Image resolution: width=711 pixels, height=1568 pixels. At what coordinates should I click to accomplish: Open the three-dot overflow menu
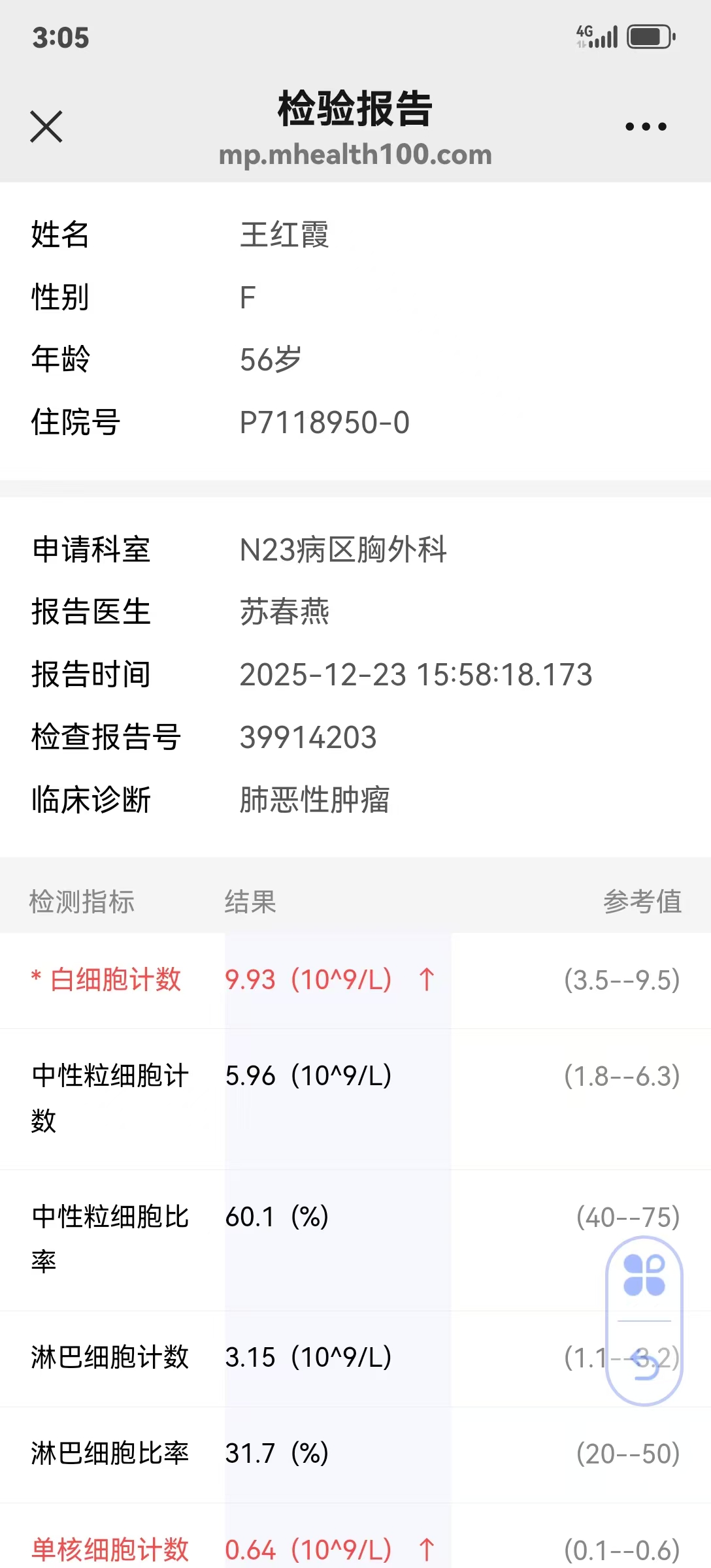(646, 127)
